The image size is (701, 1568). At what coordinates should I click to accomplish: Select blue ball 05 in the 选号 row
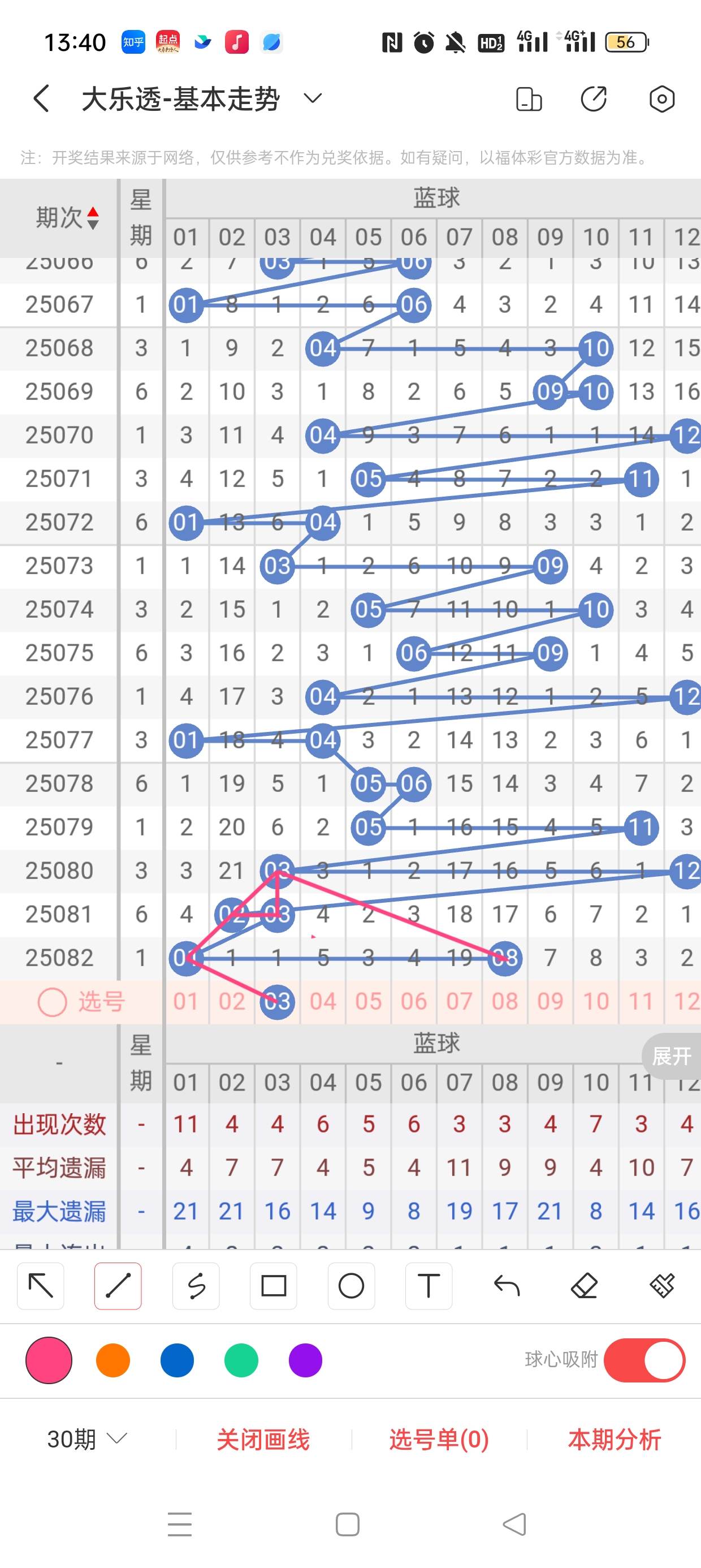368,1001
